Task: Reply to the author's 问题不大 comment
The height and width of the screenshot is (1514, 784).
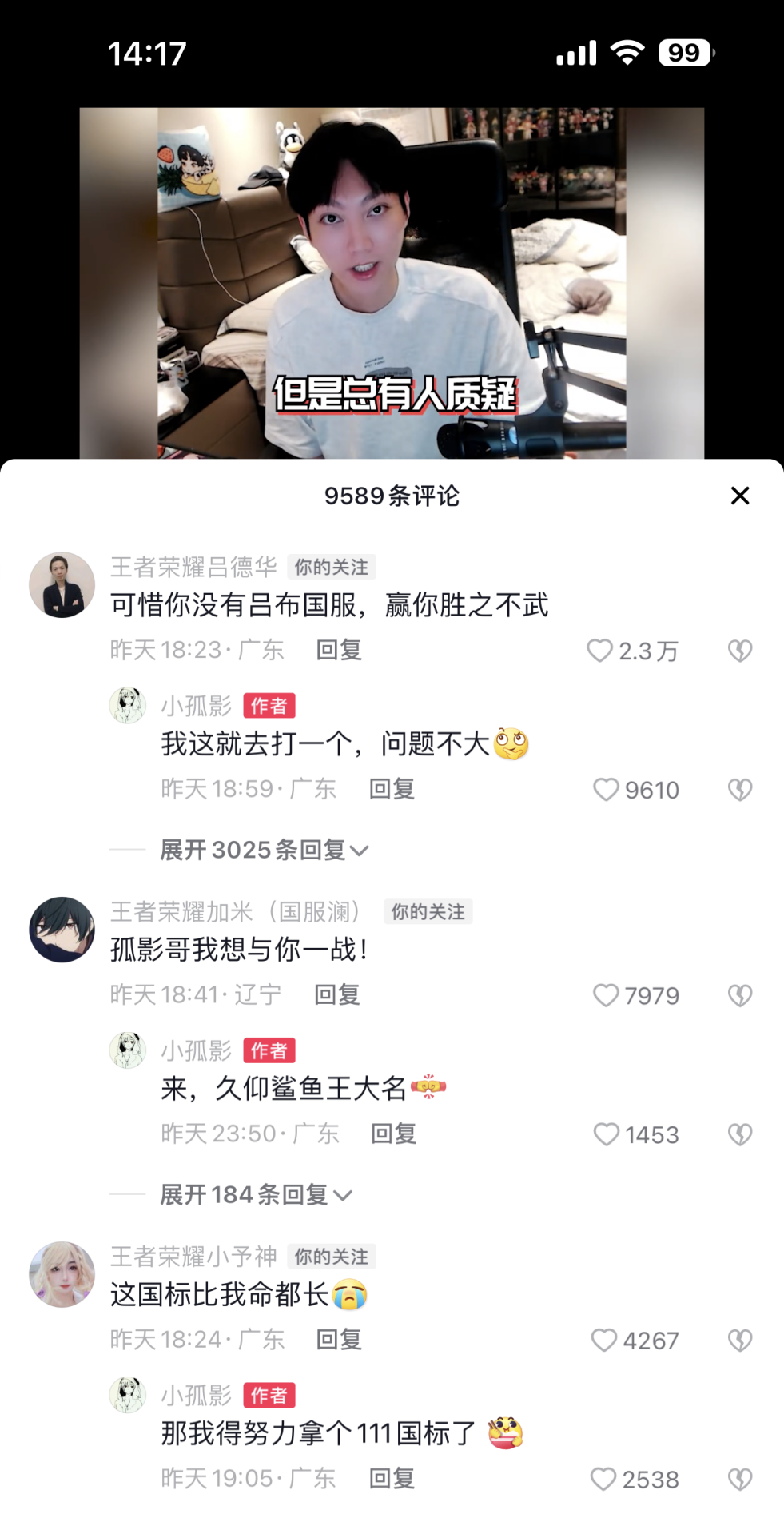Action: [392, 789]
